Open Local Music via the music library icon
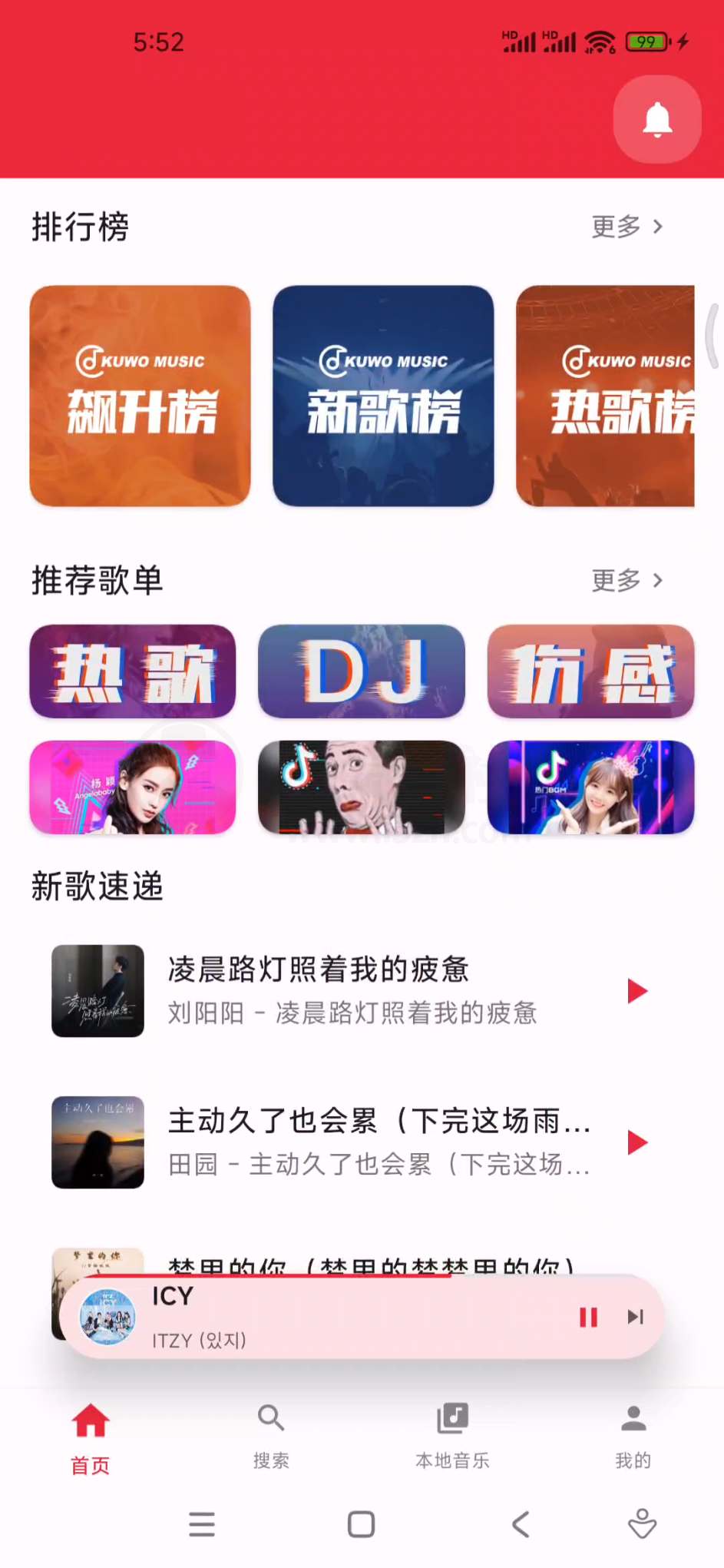724x1568 pixels. tap(451, 1418)
